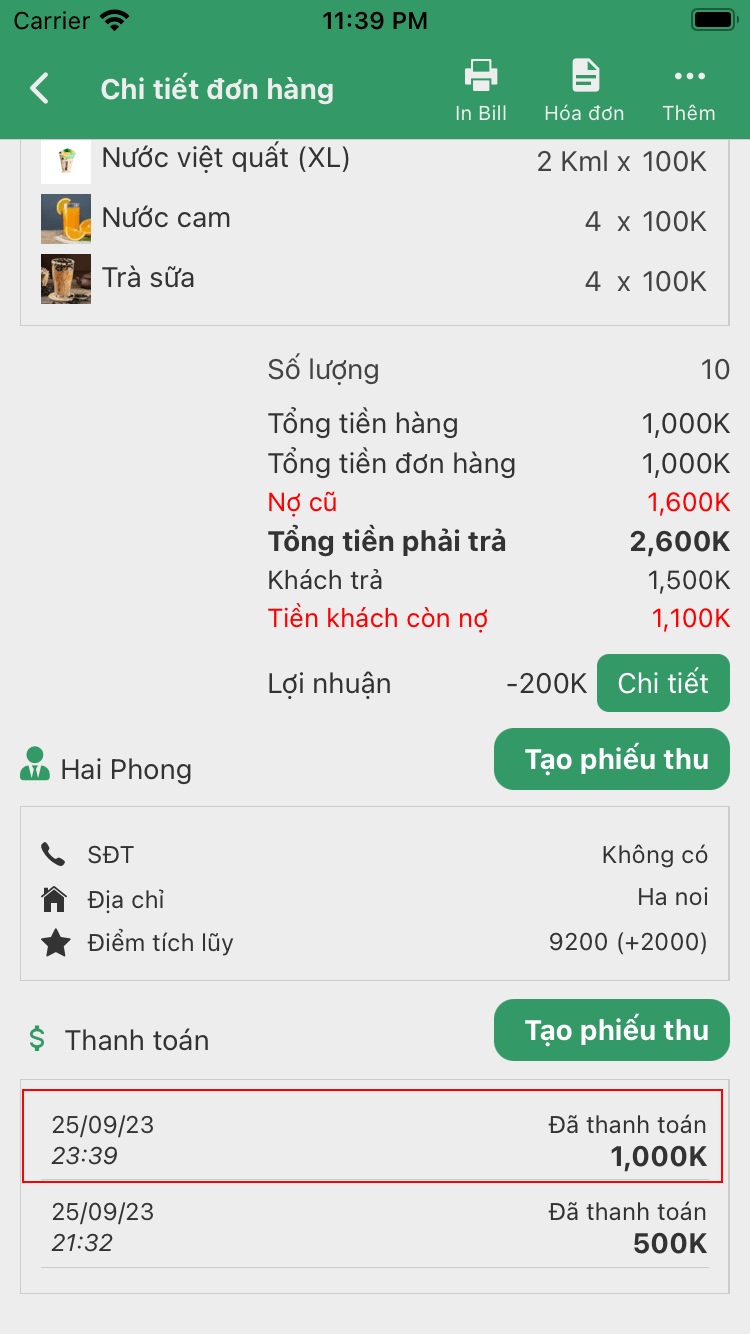Image resolution: width=750 pixels, height=1334 pixels.
Task: Open the Thêm more options menu
Action: click(688, 91)
